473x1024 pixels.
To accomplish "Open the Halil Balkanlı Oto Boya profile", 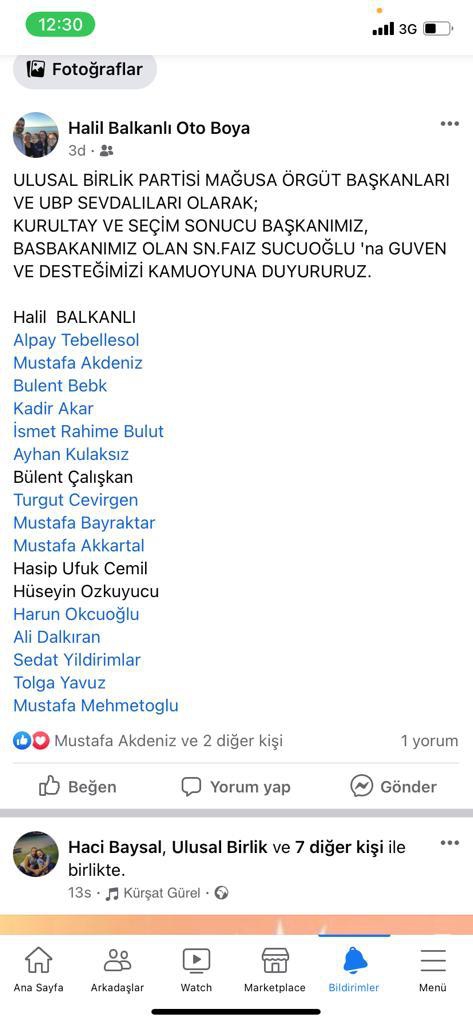I will [x=159, y=128].
